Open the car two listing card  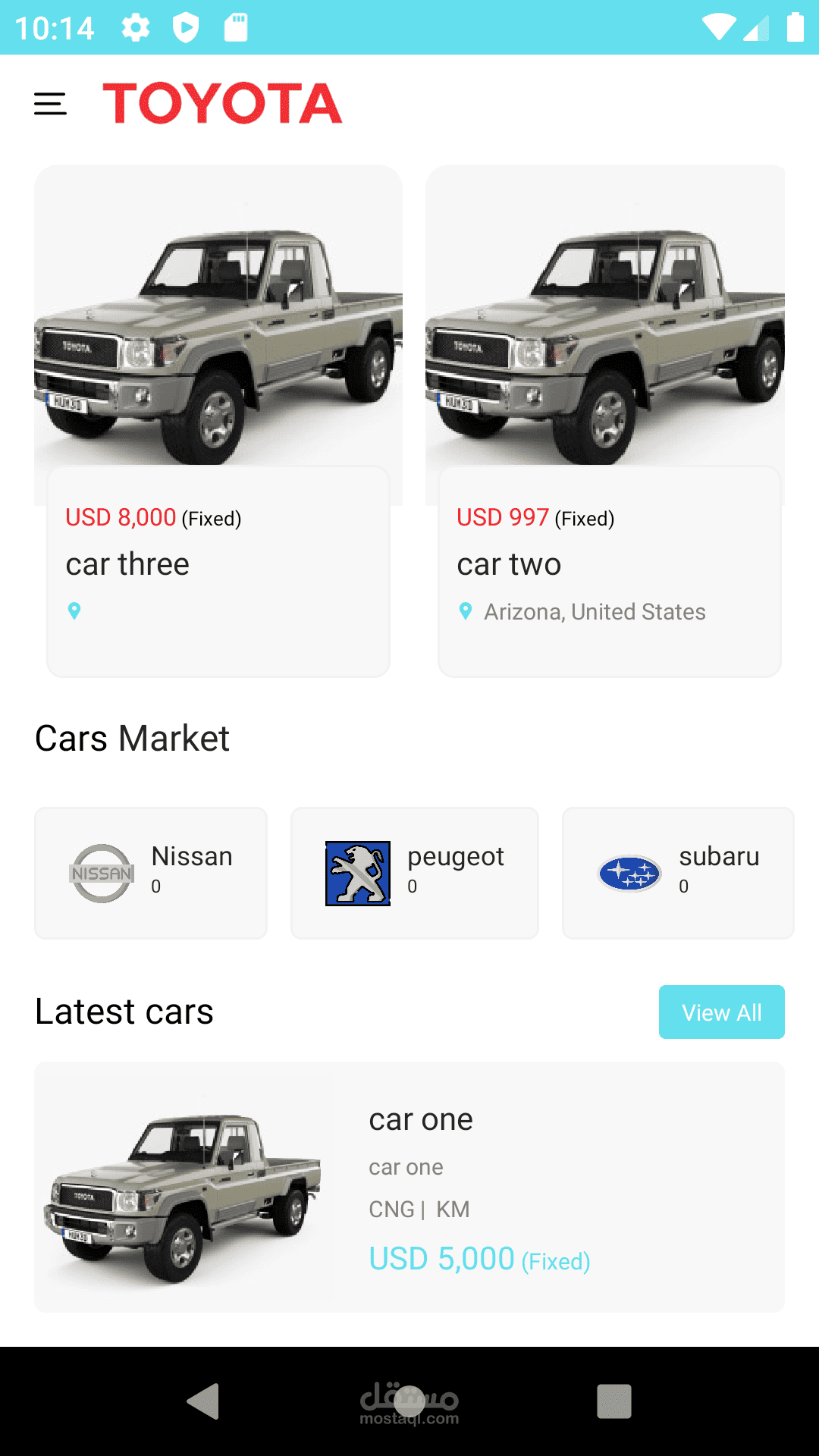pyautogui.click(x=605, y=421)
